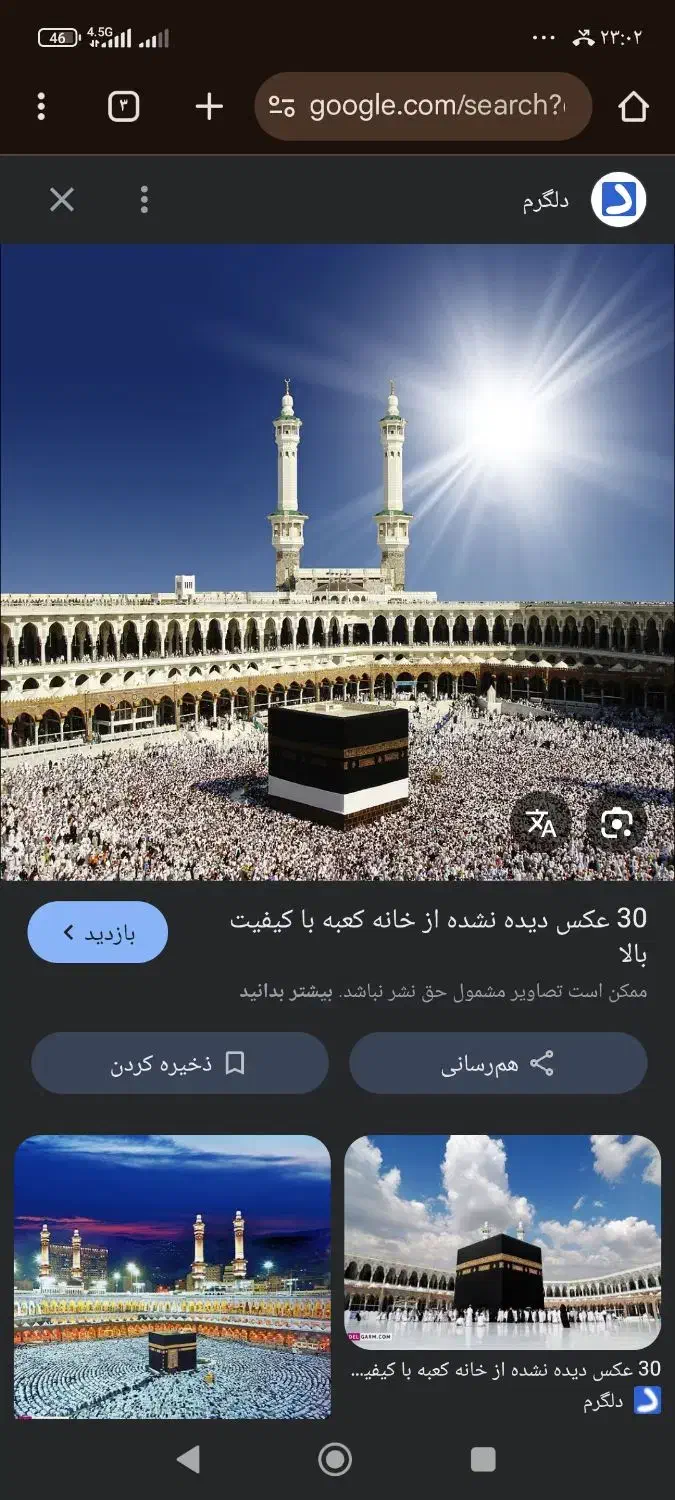Open the دلگرم source site logo
Viewport: 675px width, 1500px height.
(x=618, y=200)
